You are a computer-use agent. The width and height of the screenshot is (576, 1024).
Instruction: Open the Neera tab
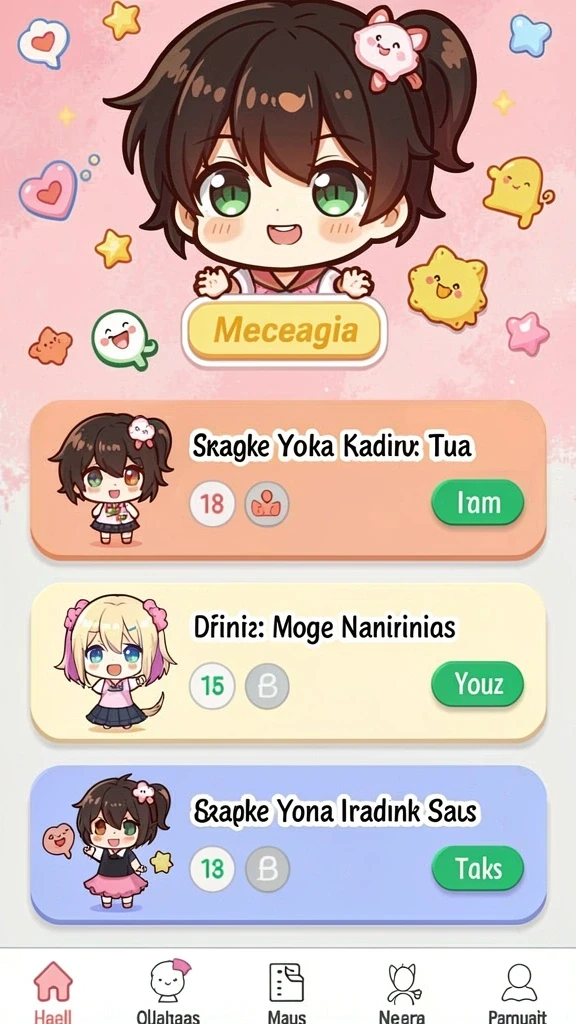[x=402, y=990]
